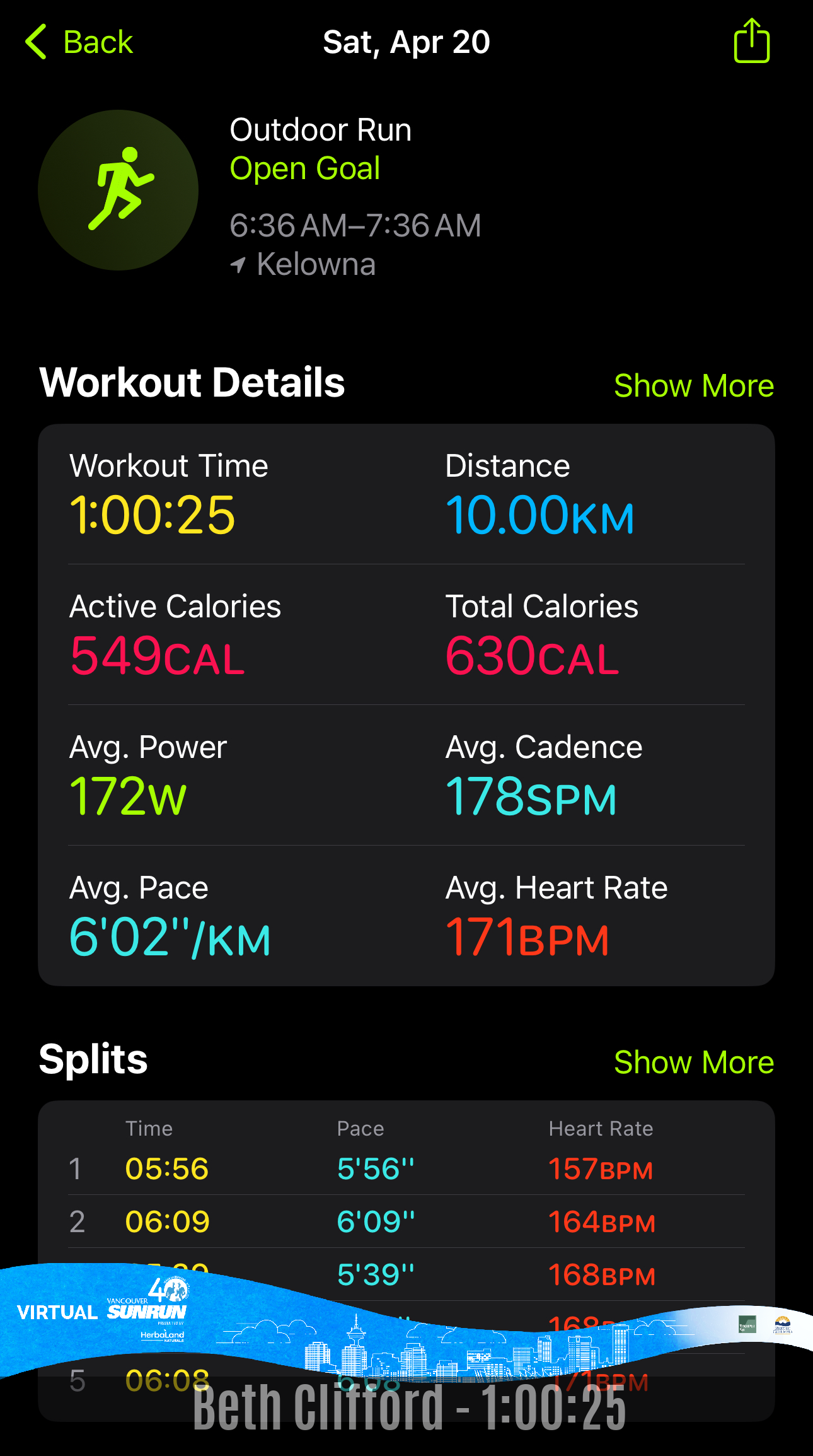Share this workout summary
This screenshot has width=813, height=1456.
751,40
